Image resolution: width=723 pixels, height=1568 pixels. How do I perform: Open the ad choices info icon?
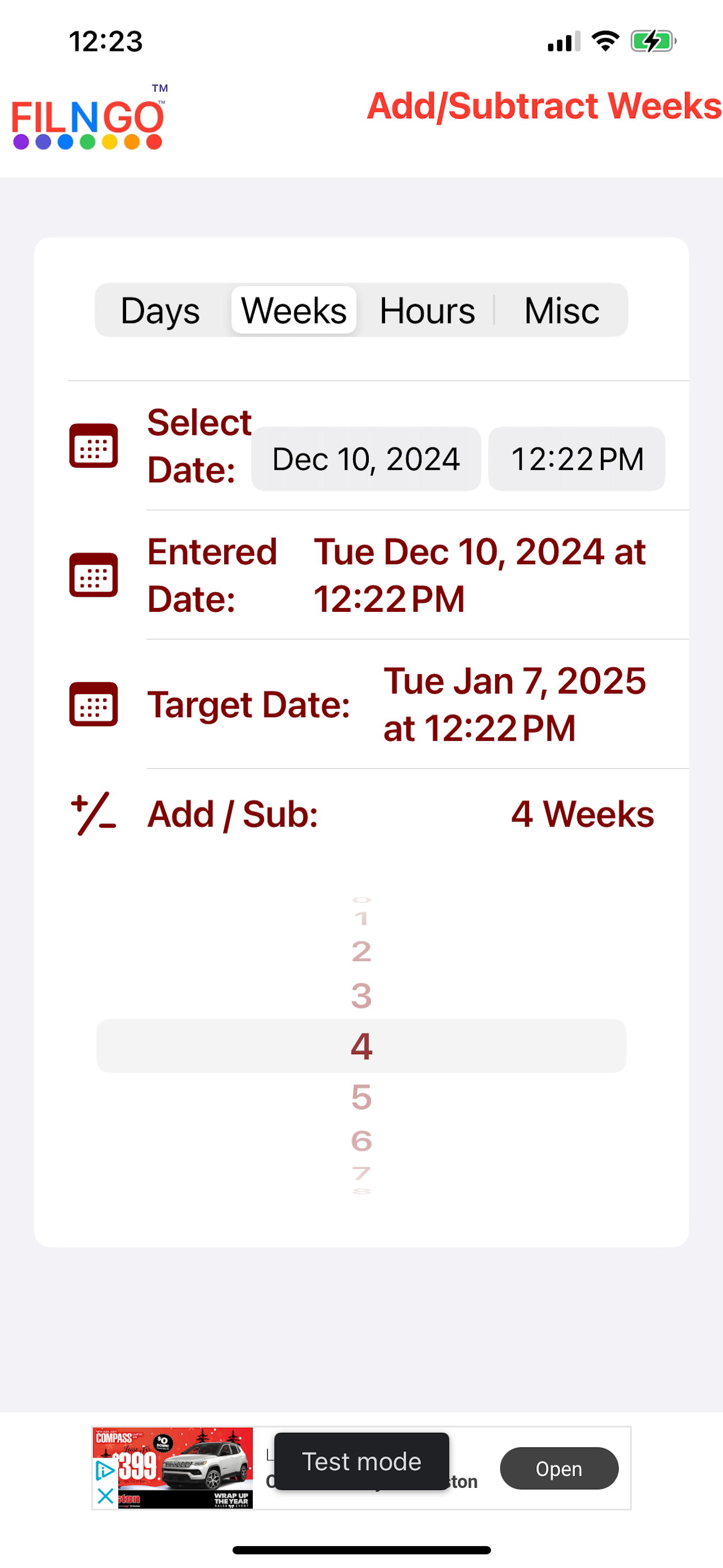[x=105, y=1470]
